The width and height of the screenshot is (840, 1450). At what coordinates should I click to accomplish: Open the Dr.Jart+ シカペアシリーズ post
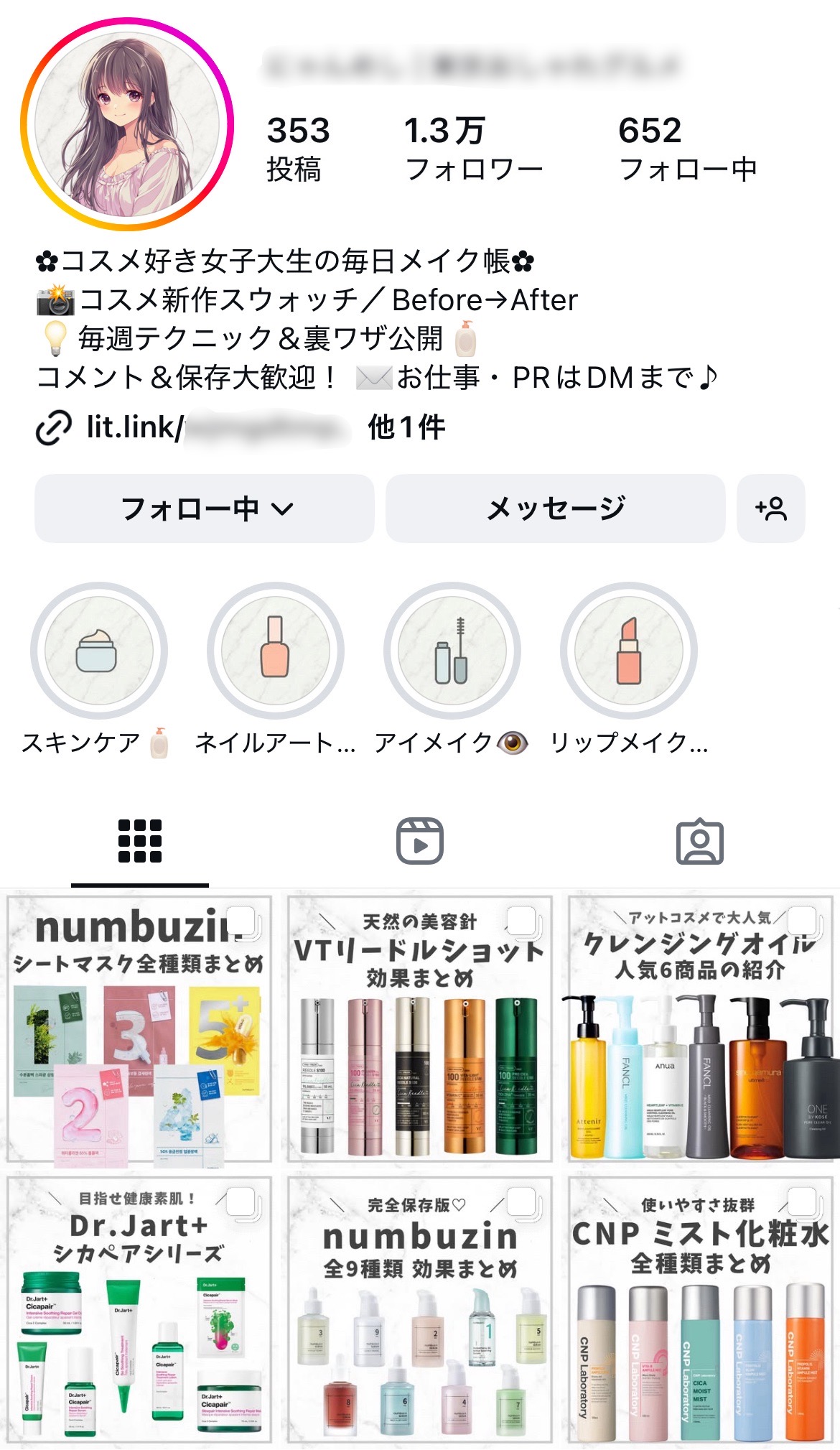click(139, 1309)
